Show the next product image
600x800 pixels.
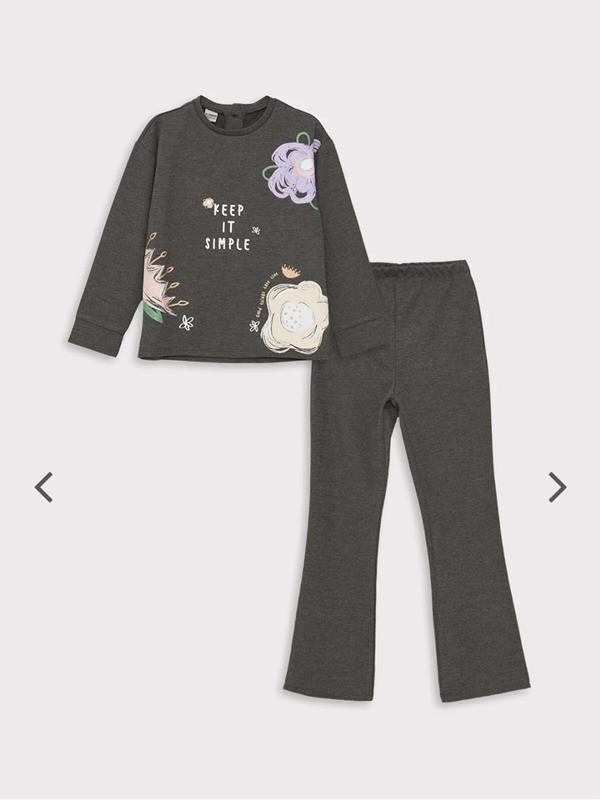[x=557, y=487]
